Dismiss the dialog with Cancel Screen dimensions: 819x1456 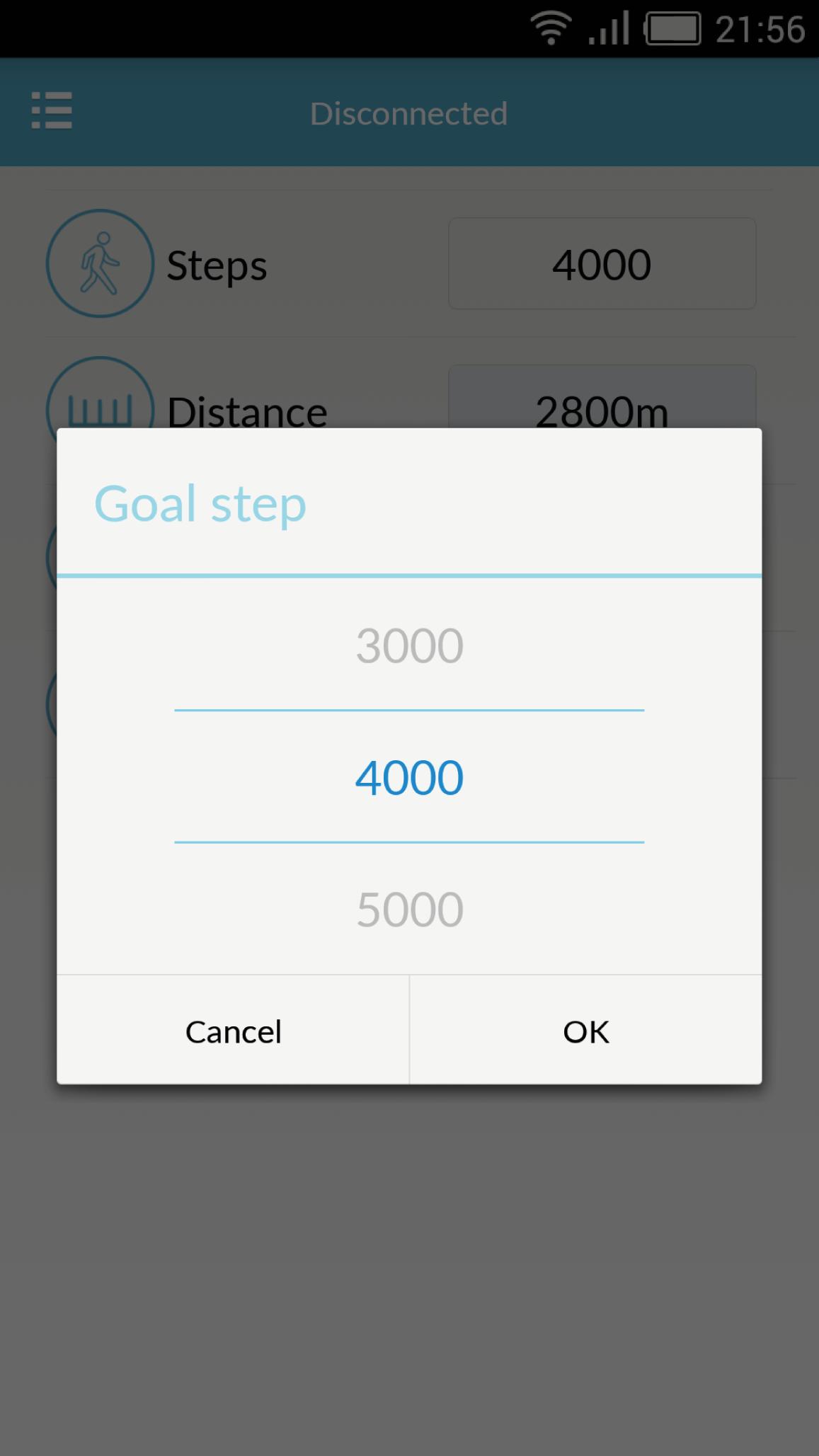[233, 1031]
